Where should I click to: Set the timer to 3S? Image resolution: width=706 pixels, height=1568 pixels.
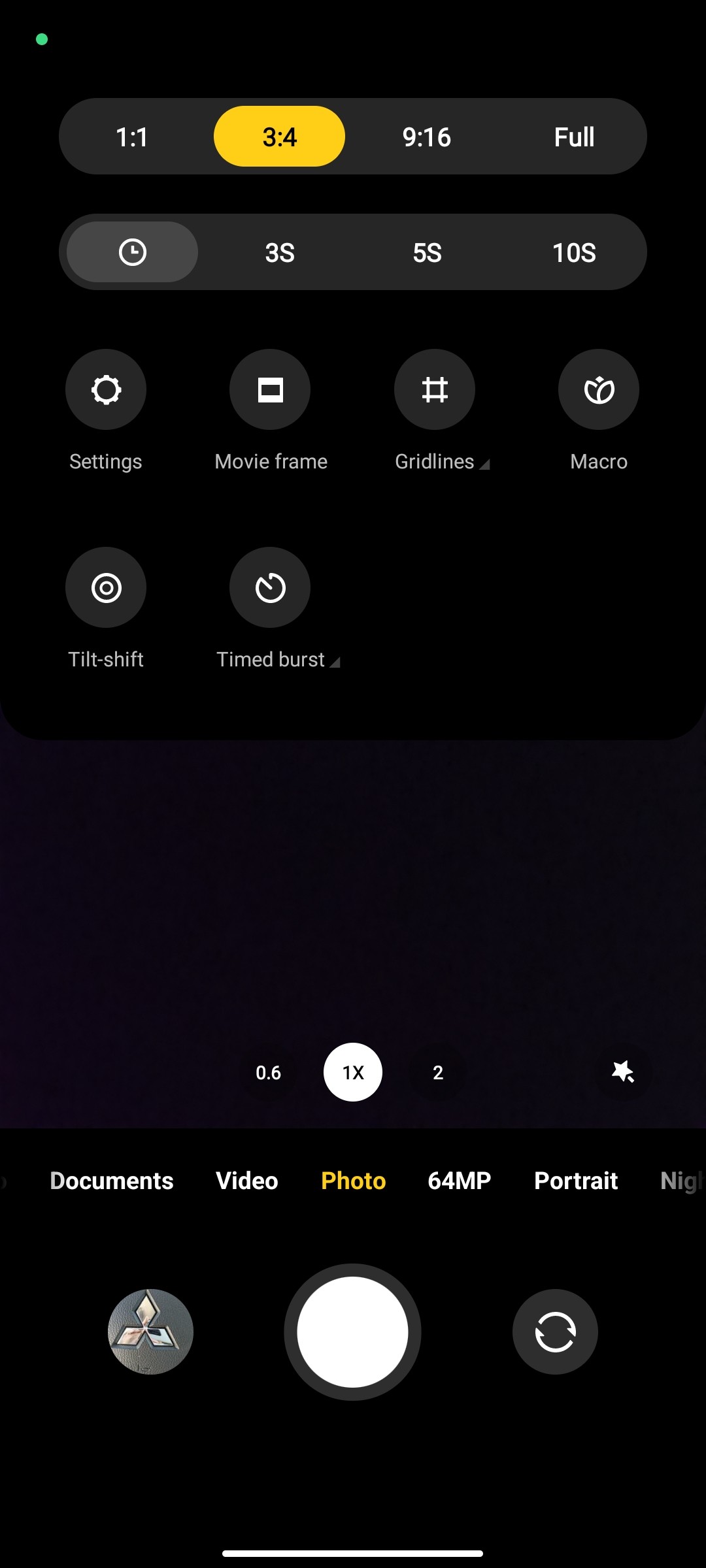coord(280,252)
